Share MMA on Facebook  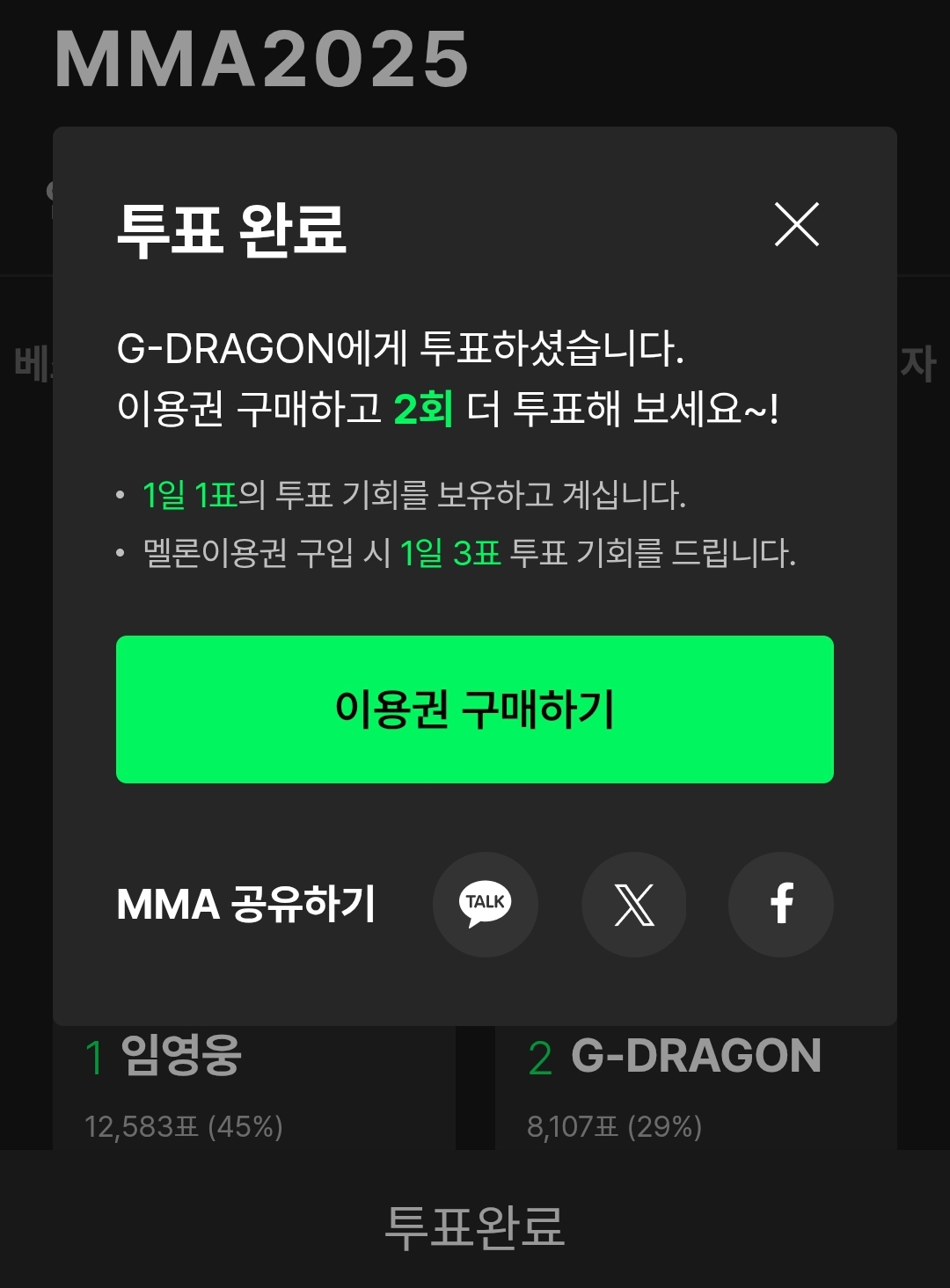coord(780,904)
